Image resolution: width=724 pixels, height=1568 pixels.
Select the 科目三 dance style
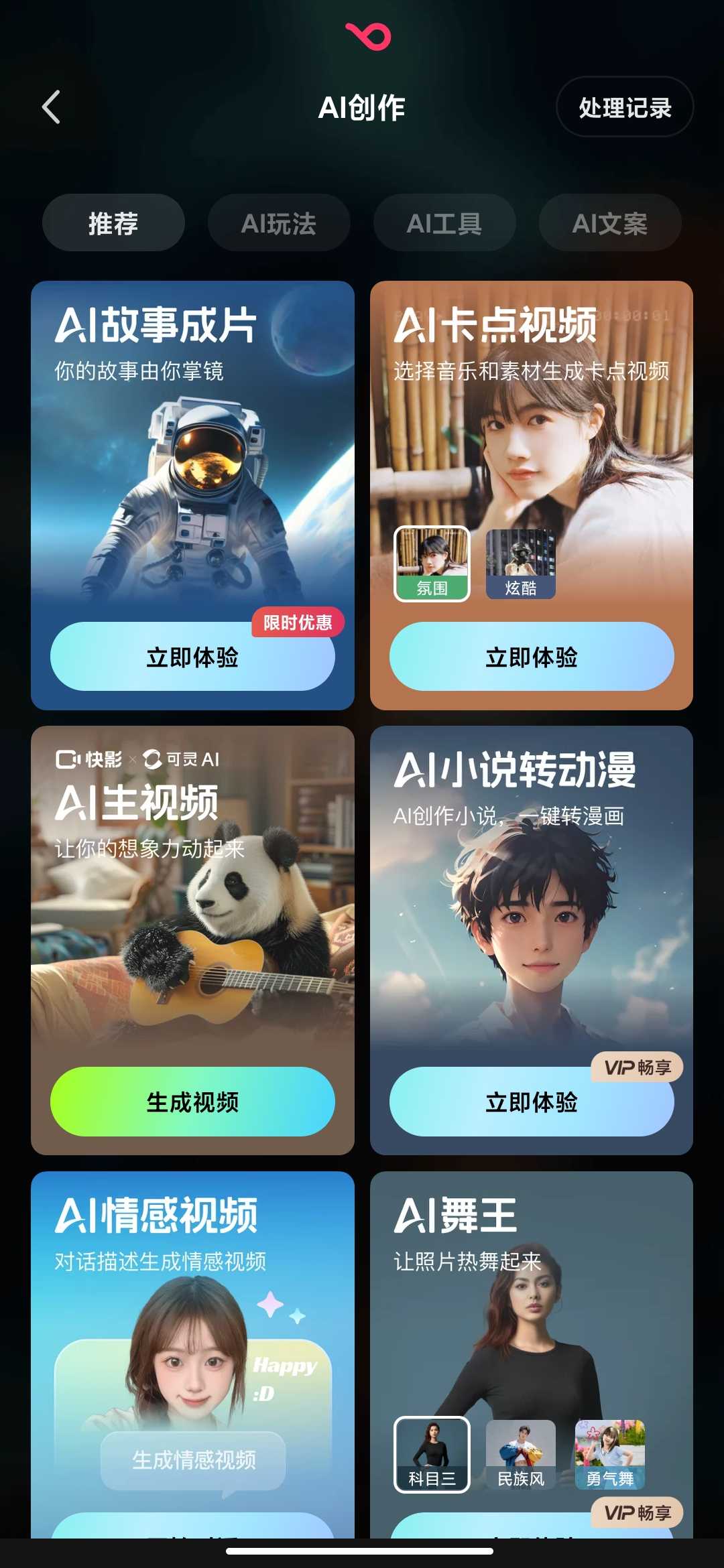pos(432,1454)
